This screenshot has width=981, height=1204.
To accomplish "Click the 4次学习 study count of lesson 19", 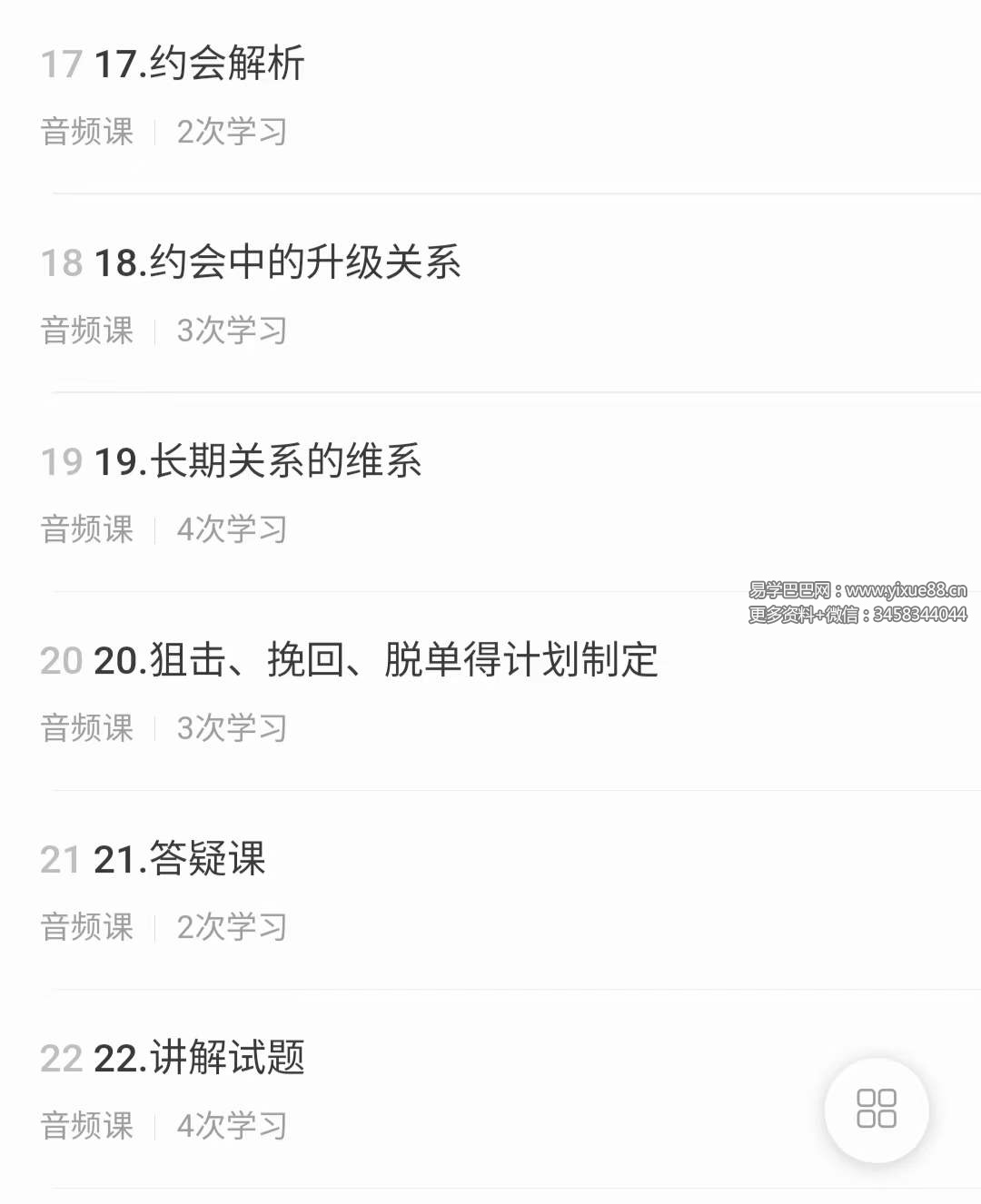I will click(232, 529).
